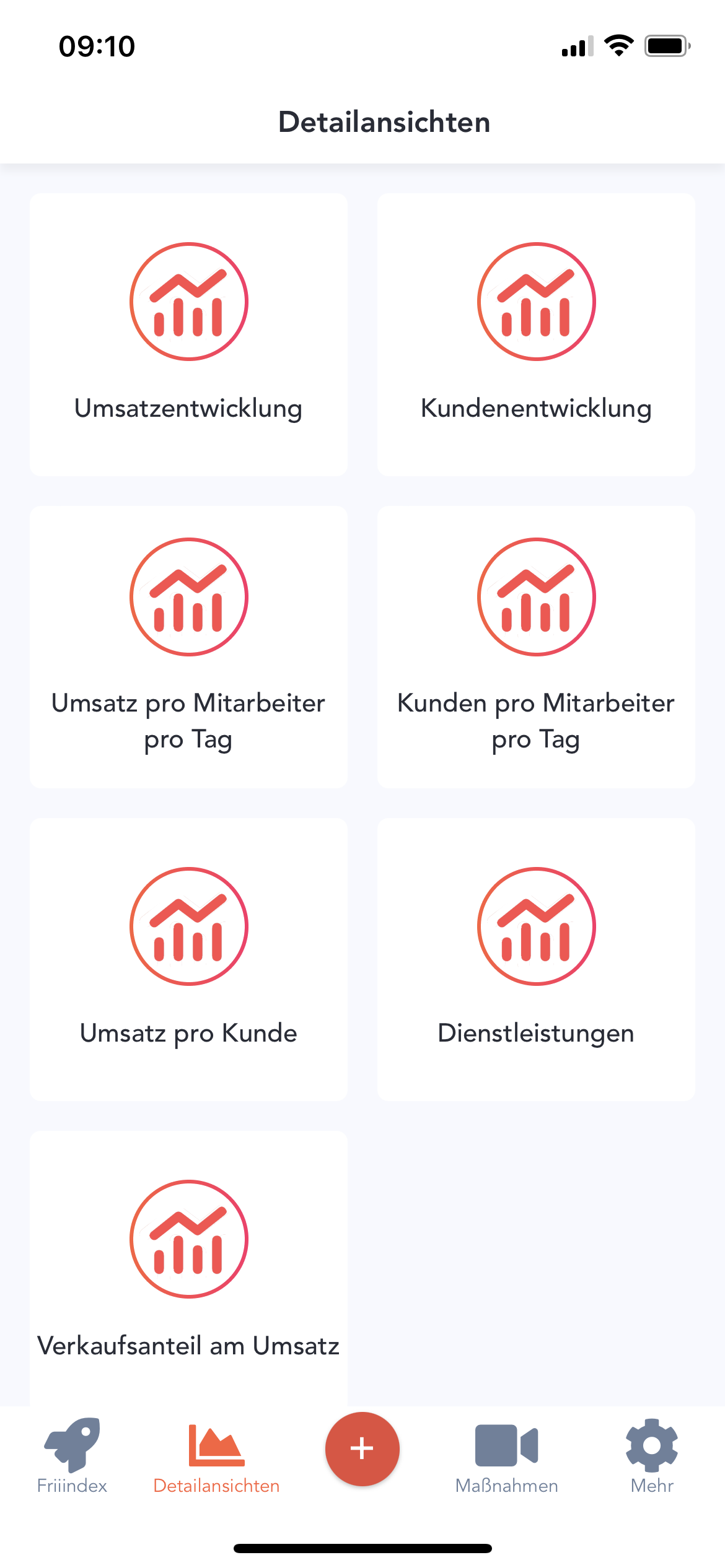Open Kunden pro Mitarbeiter pro Tag
This screenshot has height=1568, width=725.
[536, 647]
